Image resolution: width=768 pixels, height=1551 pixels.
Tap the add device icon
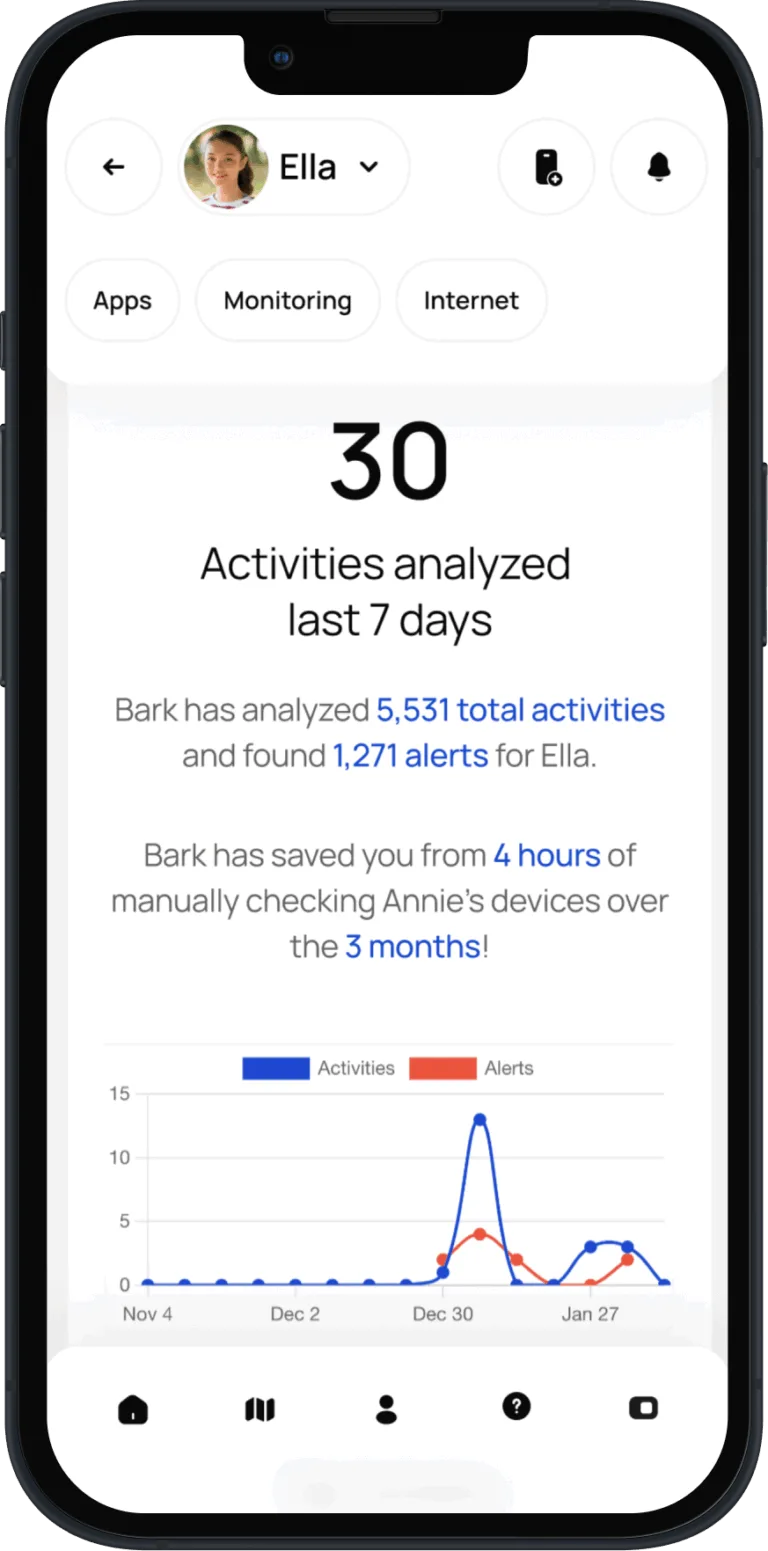[546, 167]
